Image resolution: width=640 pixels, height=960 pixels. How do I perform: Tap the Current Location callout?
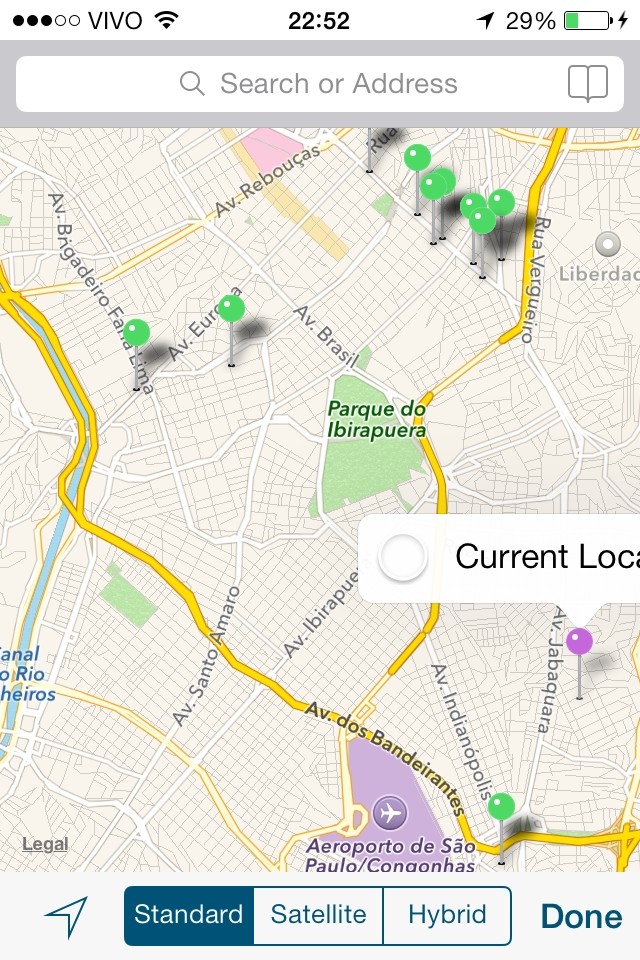pos(500,557)
